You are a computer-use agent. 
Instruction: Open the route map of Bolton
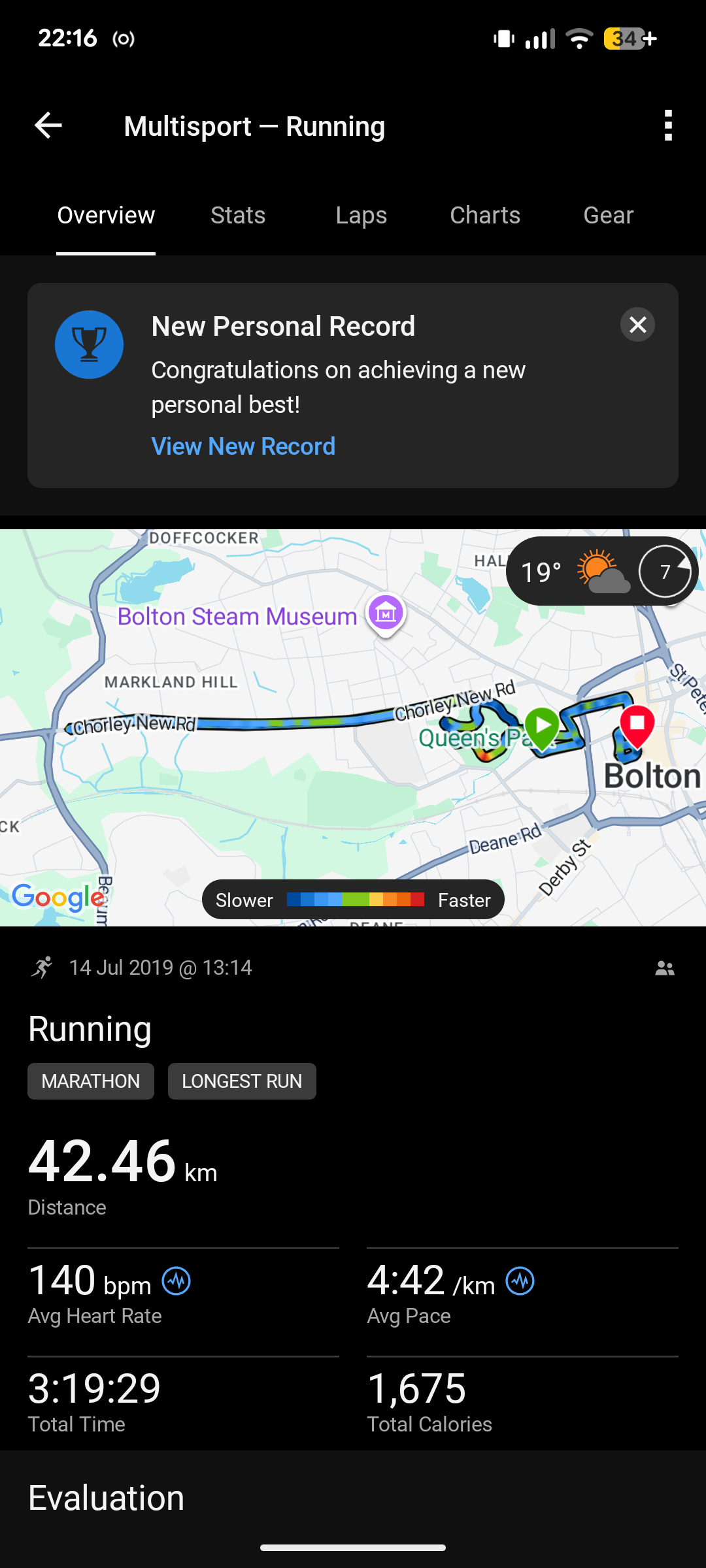353,727
